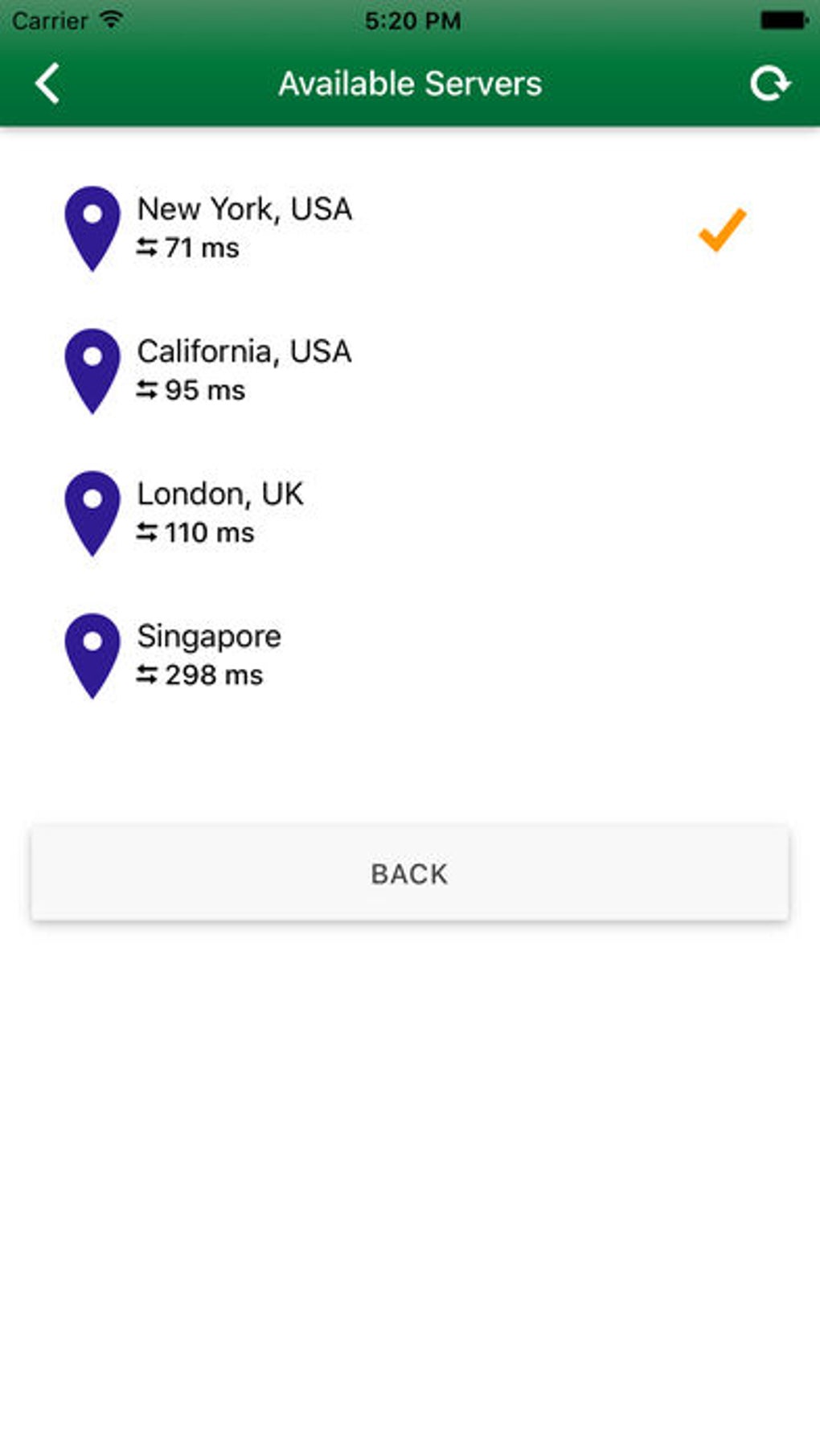Select the New York, USA server
The width and height of the screenshot is (820, 1456).
(x=244, y=228)
